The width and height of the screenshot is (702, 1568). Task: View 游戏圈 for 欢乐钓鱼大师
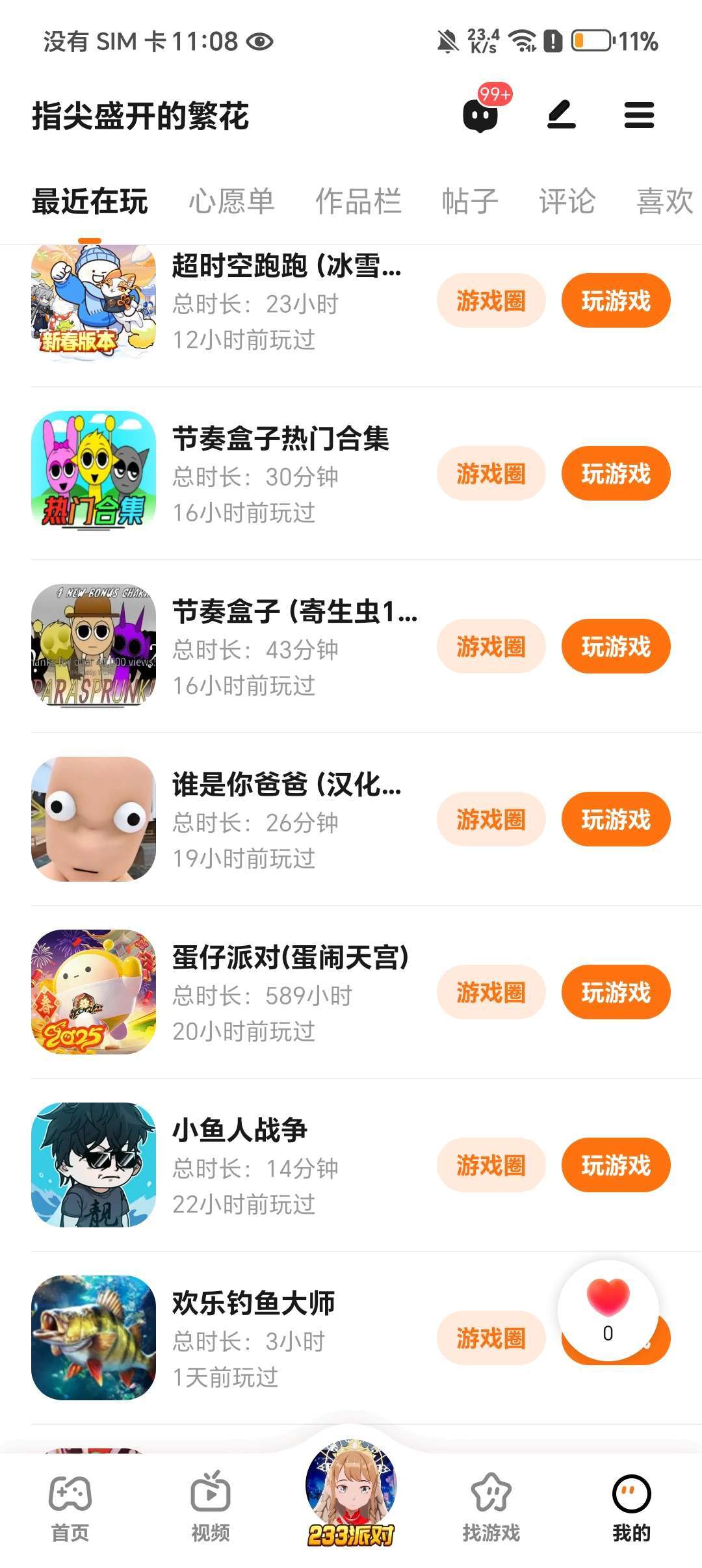(491, 1338)
